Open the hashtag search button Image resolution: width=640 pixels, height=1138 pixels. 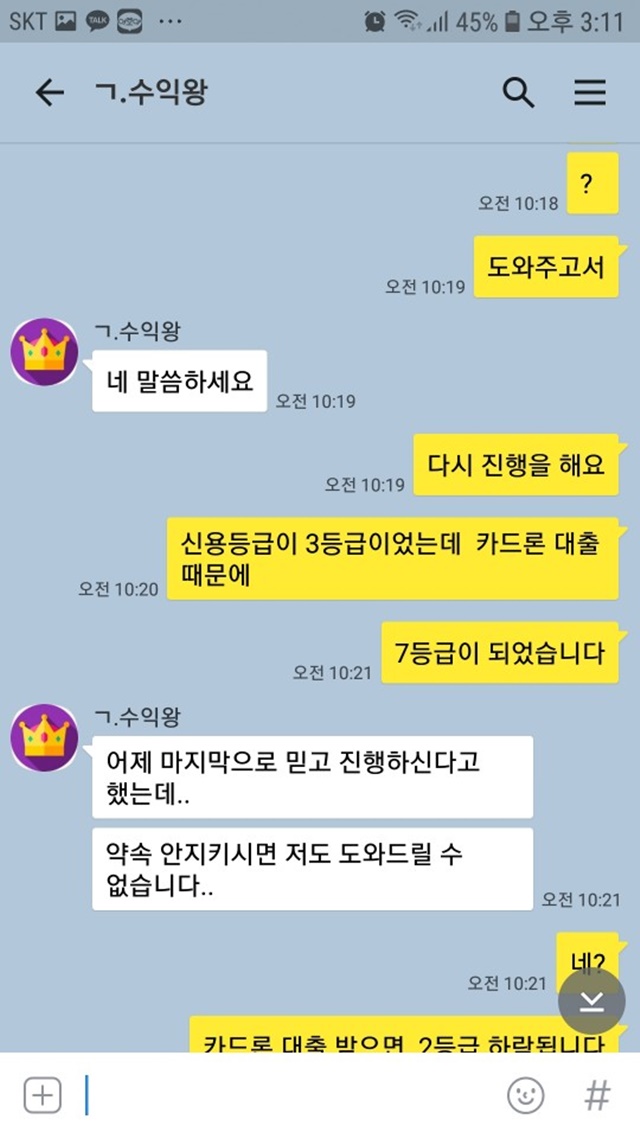pyautogui.click(x=596, y=1095)
